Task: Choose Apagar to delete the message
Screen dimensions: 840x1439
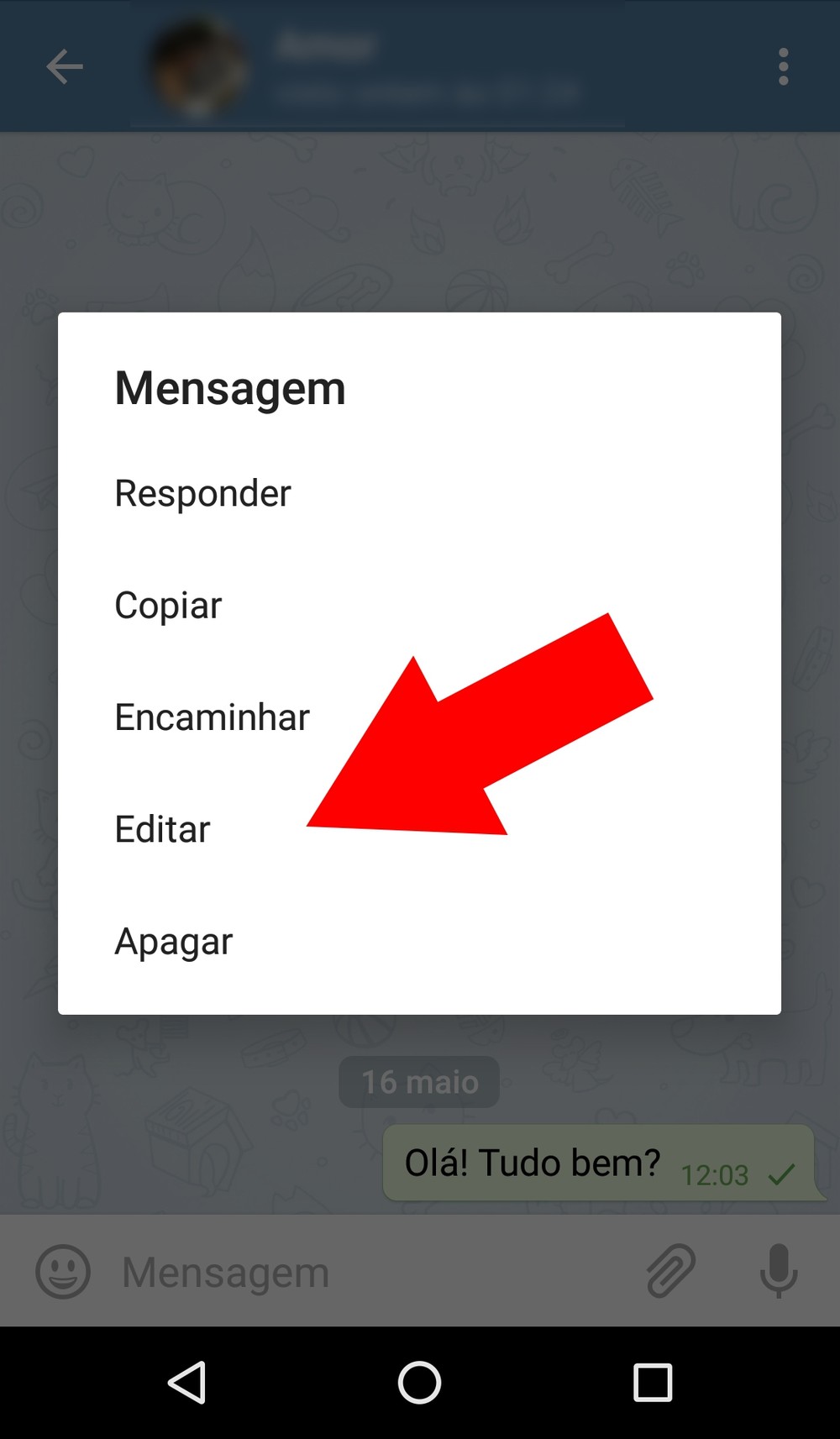Action: [173, 942]
